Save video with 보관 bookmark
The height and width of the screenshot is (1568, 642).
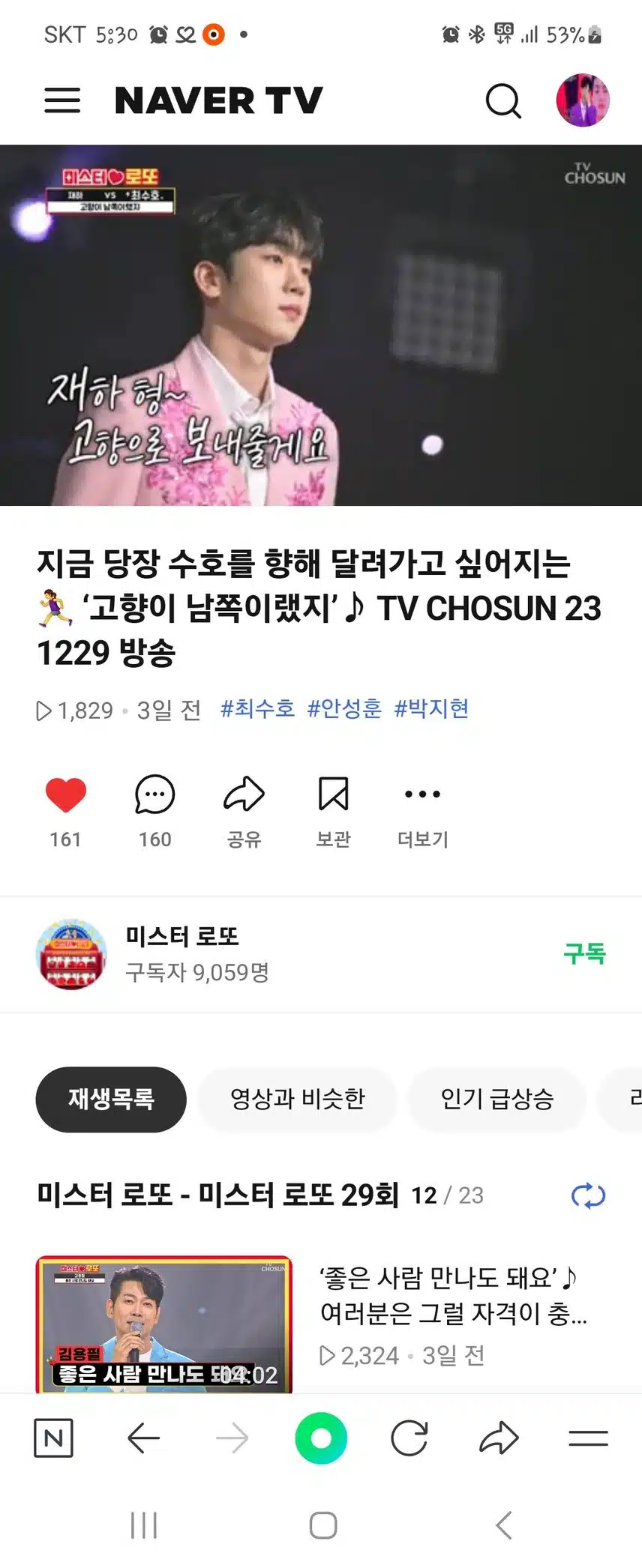pyautogui.click(x=333, y=796)
